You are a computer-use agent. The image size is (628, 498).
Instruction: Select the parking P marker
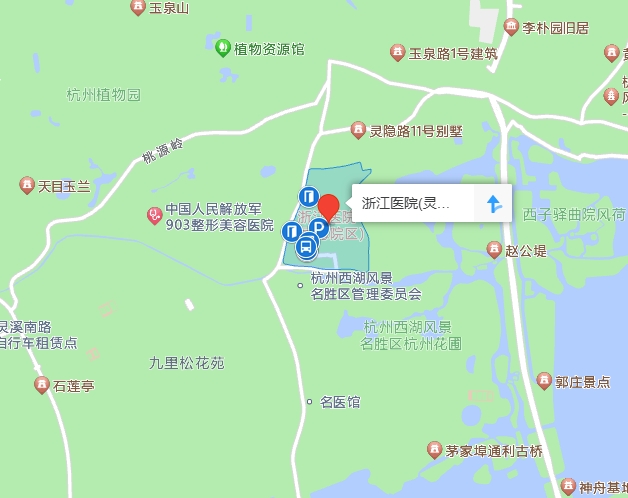[x=318, y=230]
